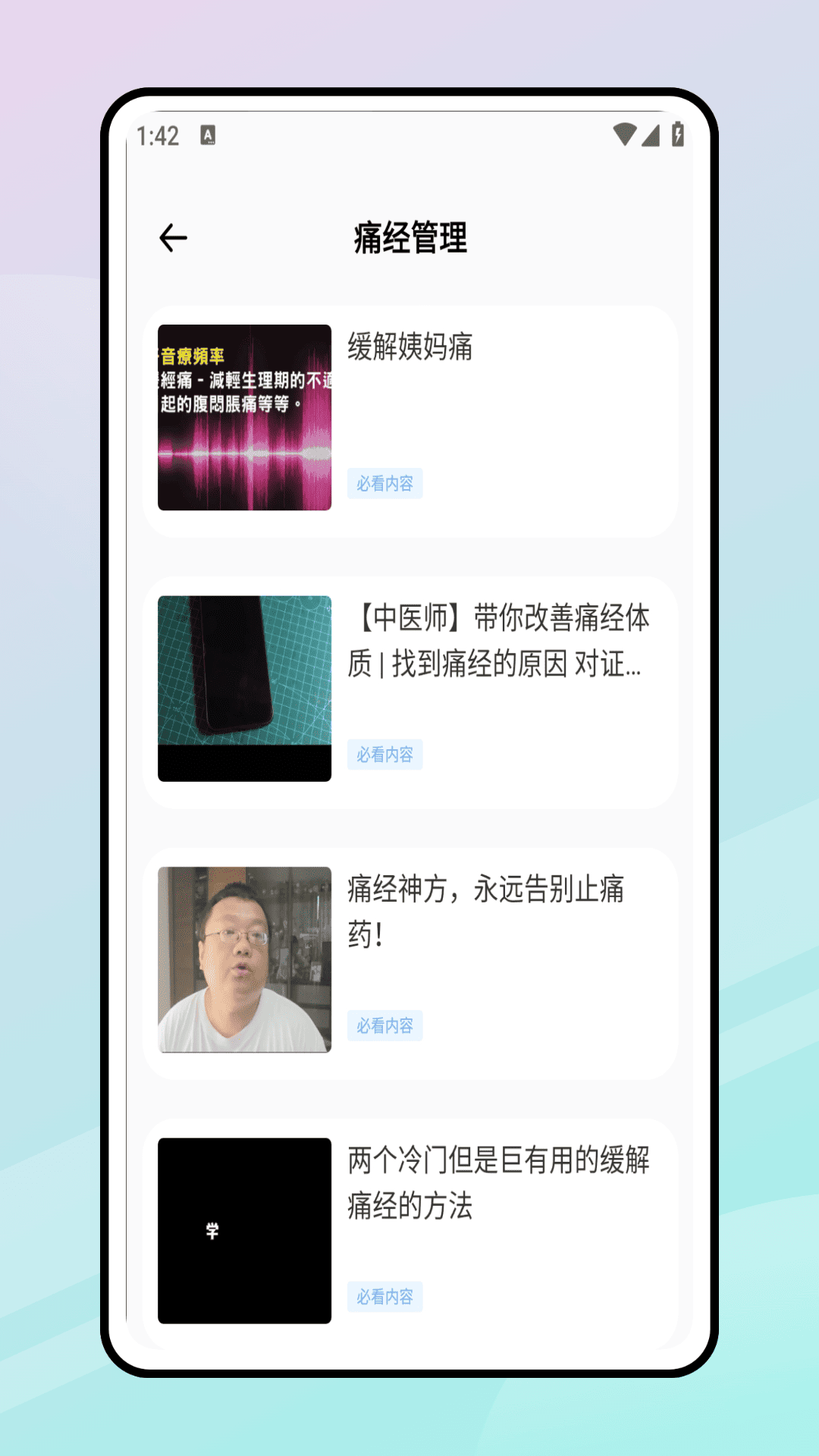The image size is (819, 1456).
Task: Tap the black thumbnail with 学 character
Action: coord(244,1228)
